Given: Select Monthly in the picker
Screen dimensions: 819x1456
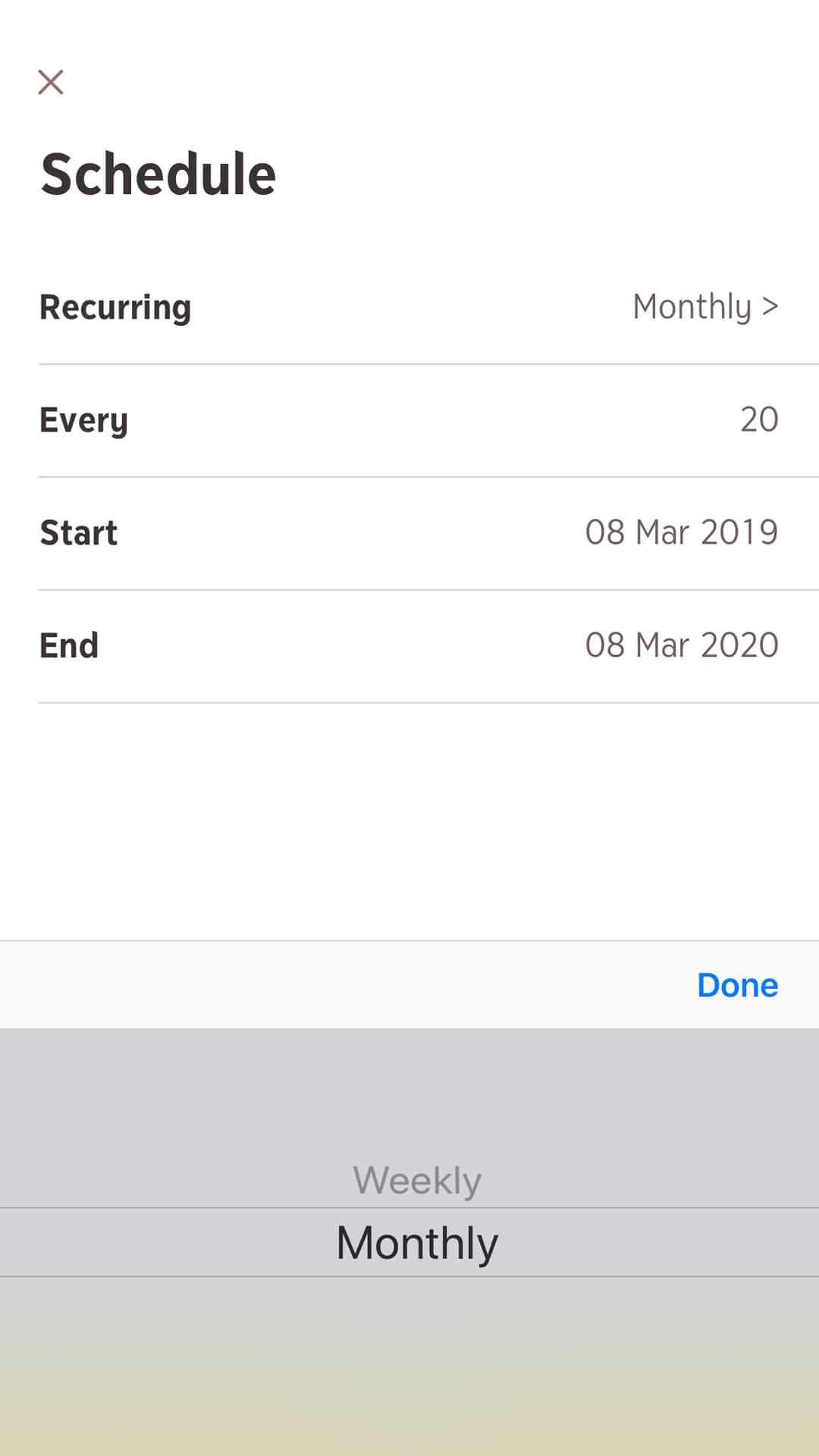Looking at the screenshot, I should [x=417, y=1243].
